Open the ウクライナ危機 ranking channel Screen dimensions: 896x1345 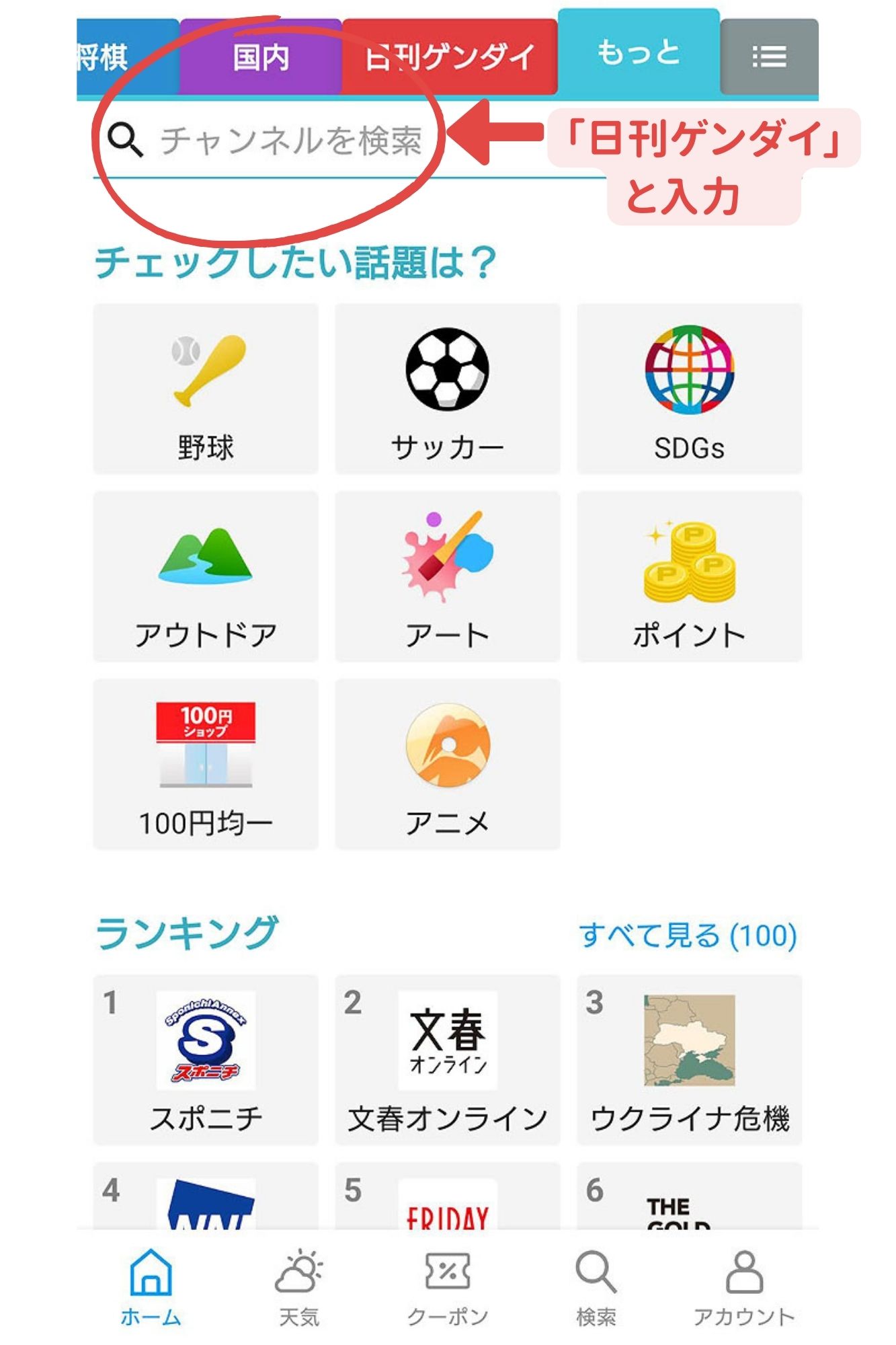pyautogui.click(x=689, y=1059)
